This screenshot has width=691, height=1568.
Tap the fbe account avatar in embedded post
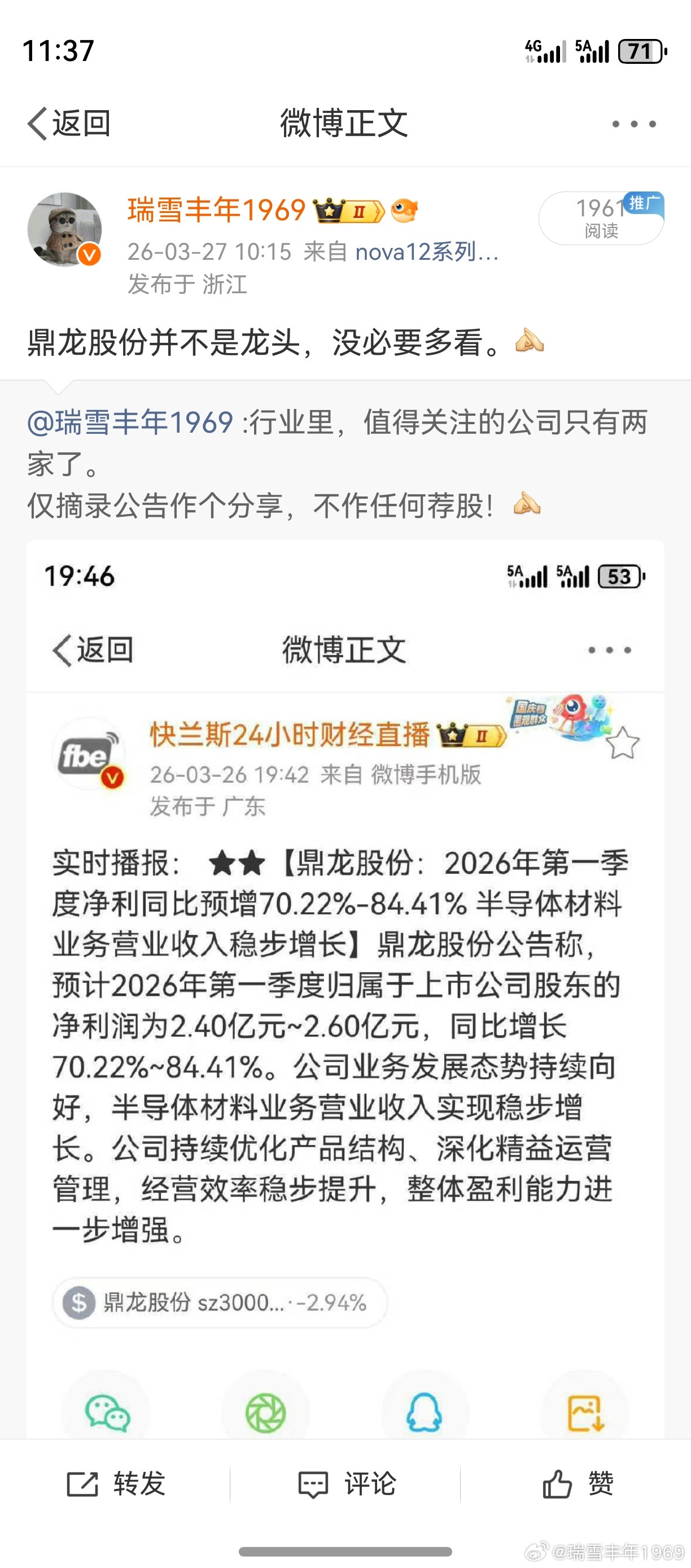coord(90,755)
